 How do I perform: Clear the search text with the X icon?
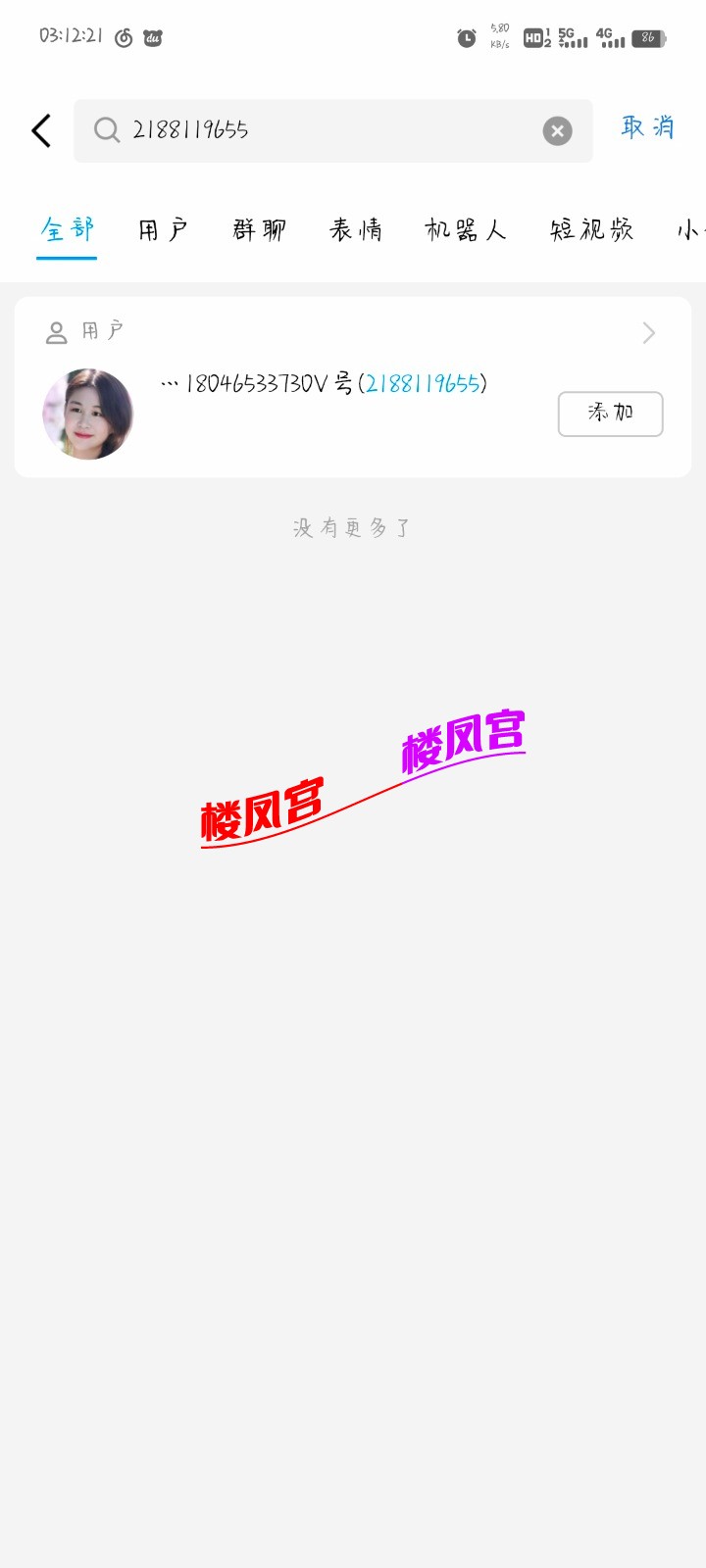click(x=556, y=129)
